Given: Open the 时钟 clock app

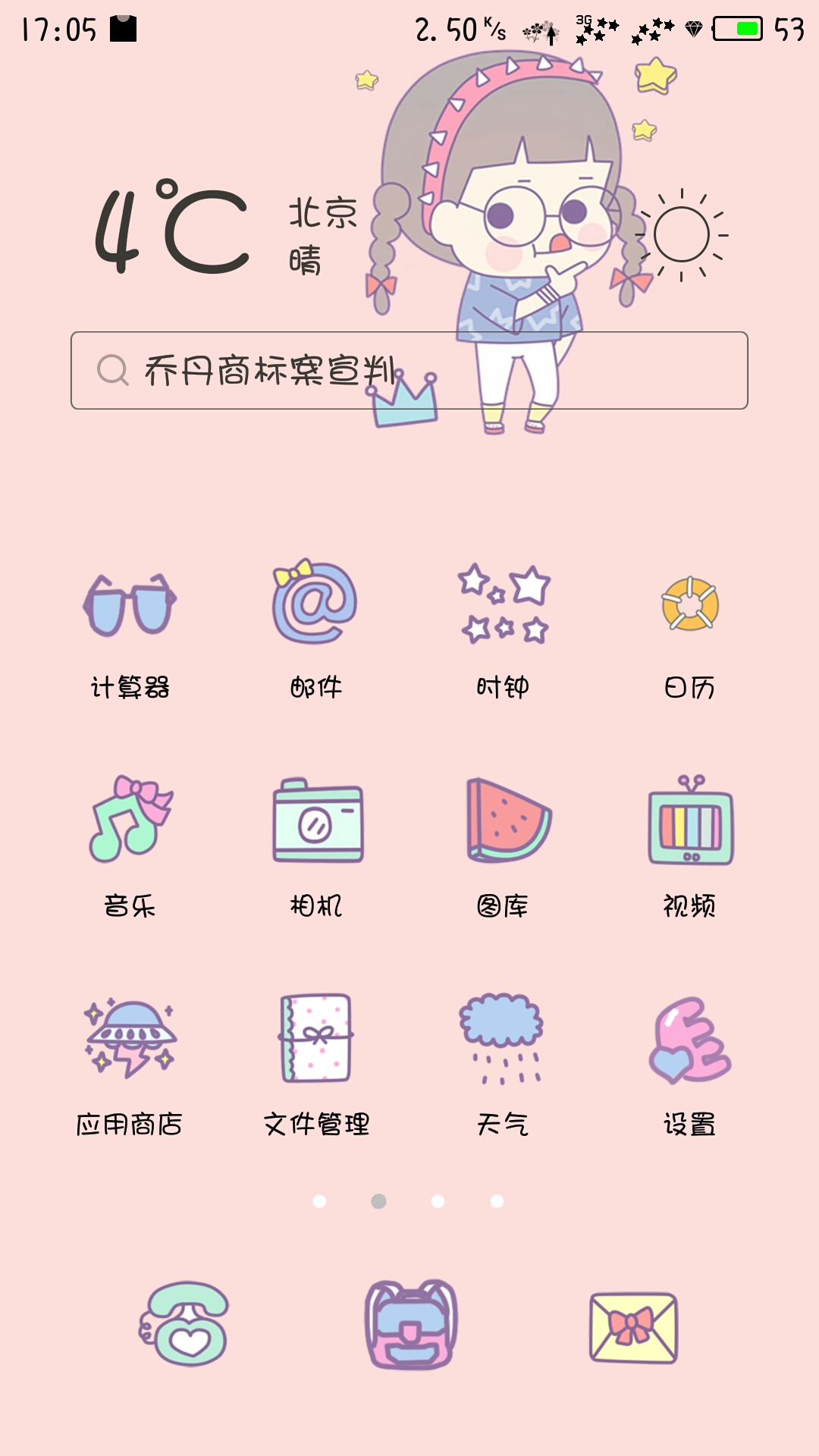Looking at the screenshot, I should 503,605.
